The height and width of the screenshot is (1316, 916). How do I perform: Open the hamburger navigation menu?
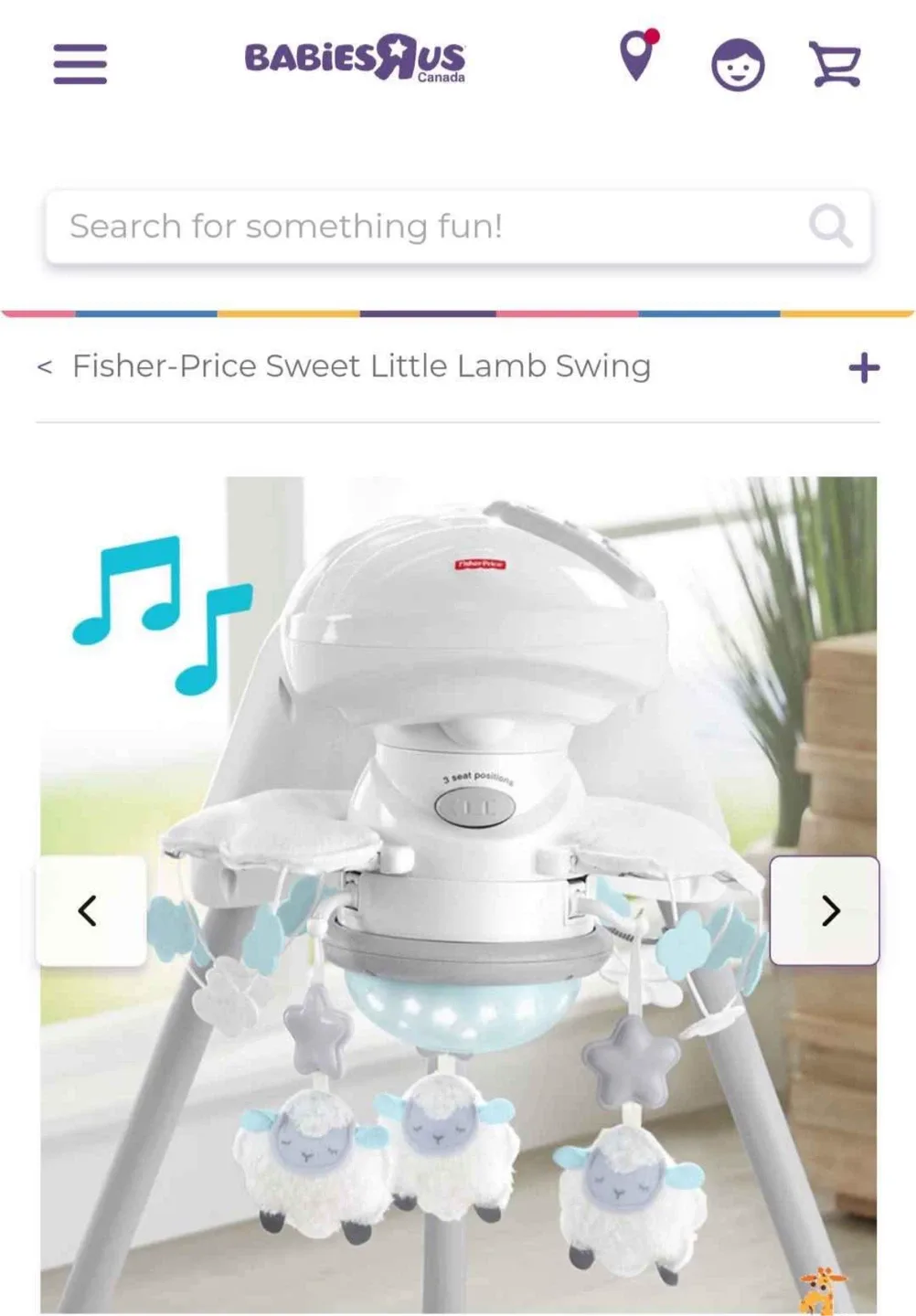tap(80, 64)
